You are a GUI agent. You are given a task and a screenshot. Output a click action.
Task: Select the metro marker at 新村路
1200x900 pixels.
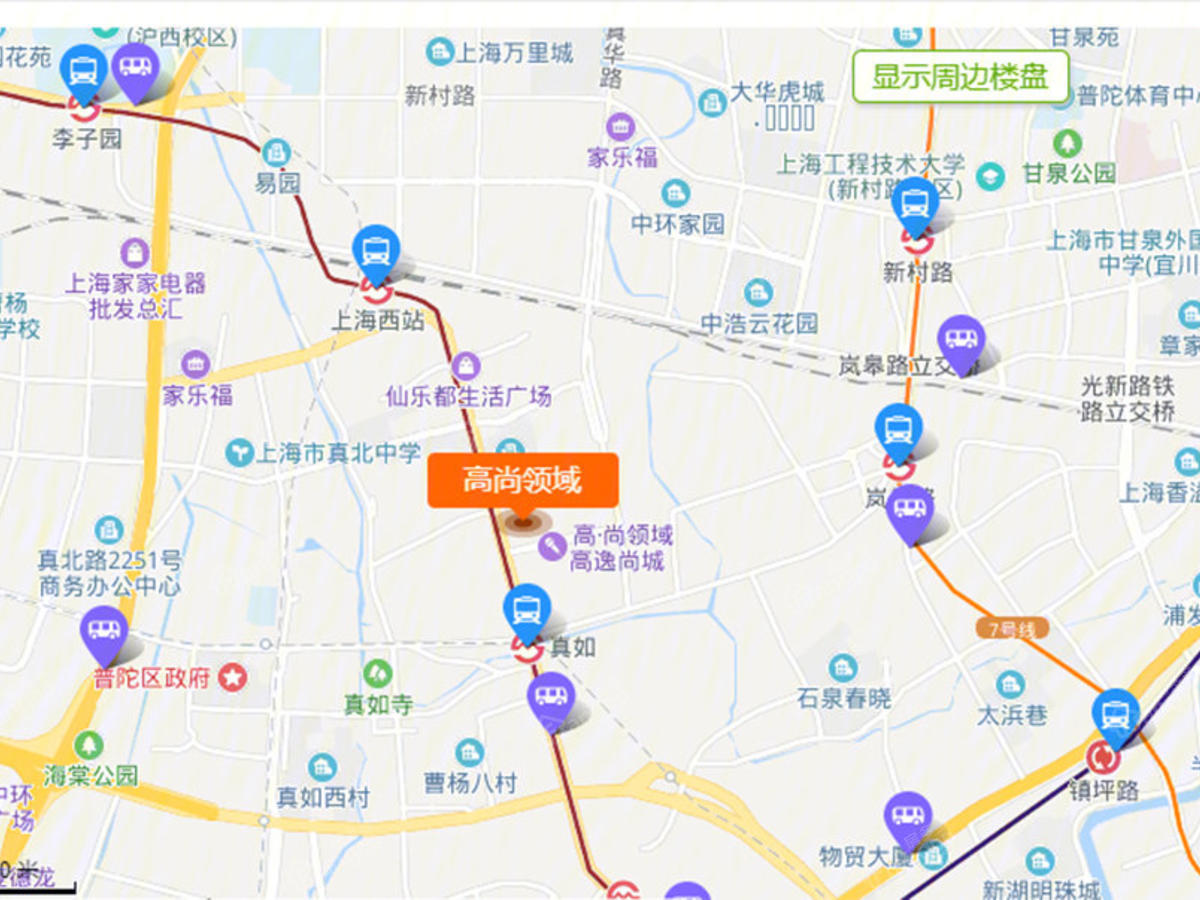coord(915,204)
